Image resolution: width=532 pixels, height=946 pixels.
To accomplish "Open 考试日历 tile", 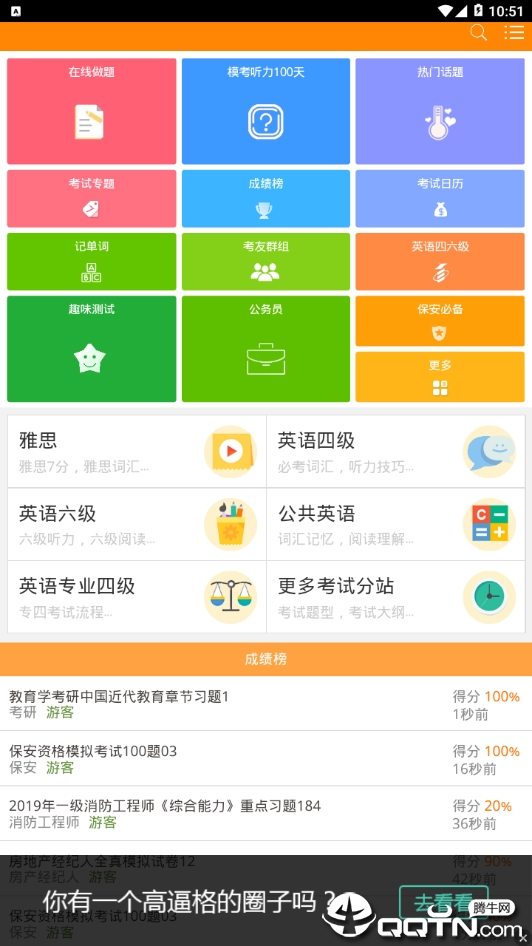I will [x=440, y=198].
